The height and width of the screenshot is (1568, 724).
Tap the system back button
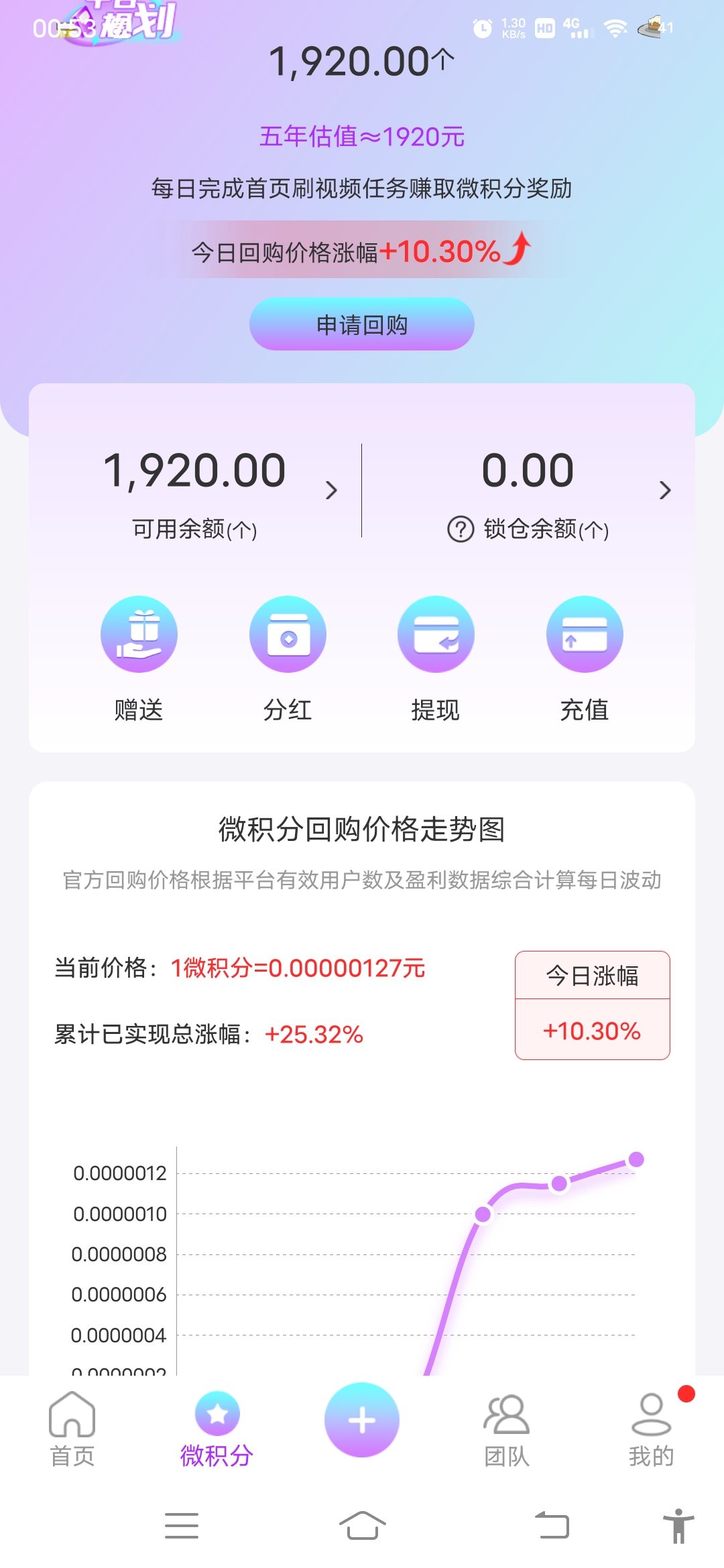coord(552,1526)
